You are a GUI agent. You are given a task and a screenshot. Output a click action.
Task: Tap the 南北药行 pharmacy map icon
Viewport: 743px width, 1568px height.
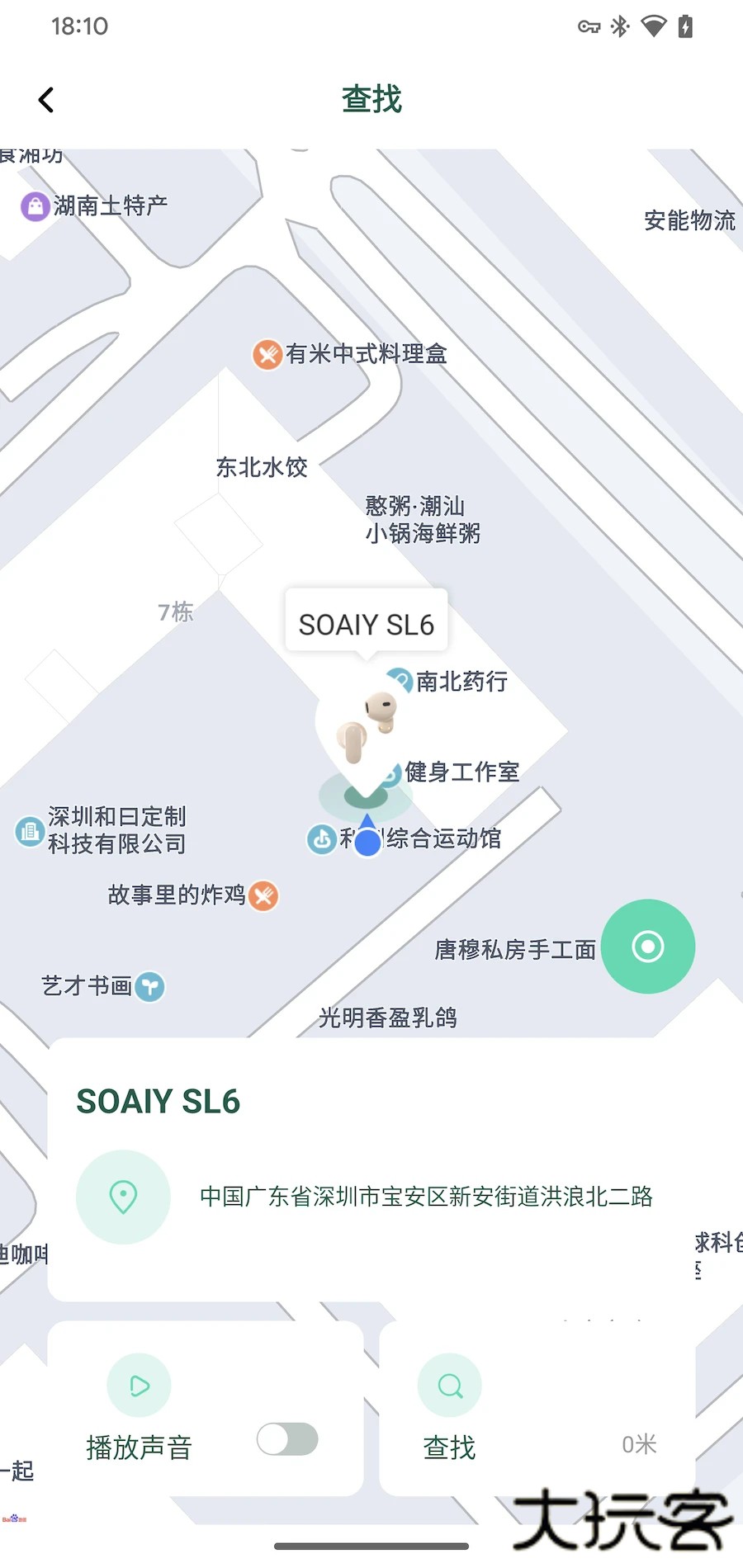coord(398,681)
